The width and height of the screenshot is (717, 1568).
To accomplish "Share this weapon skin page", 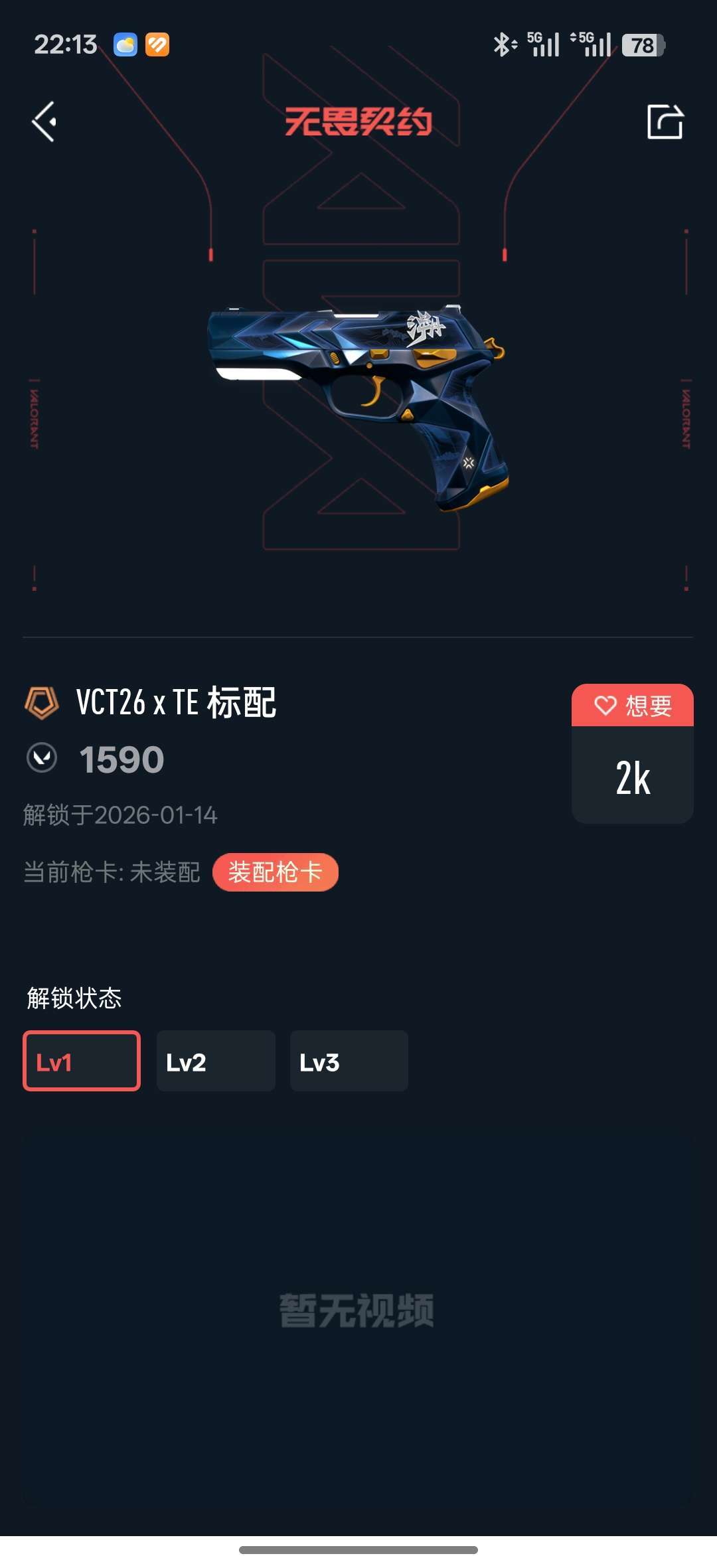I will tap(665, 121).
